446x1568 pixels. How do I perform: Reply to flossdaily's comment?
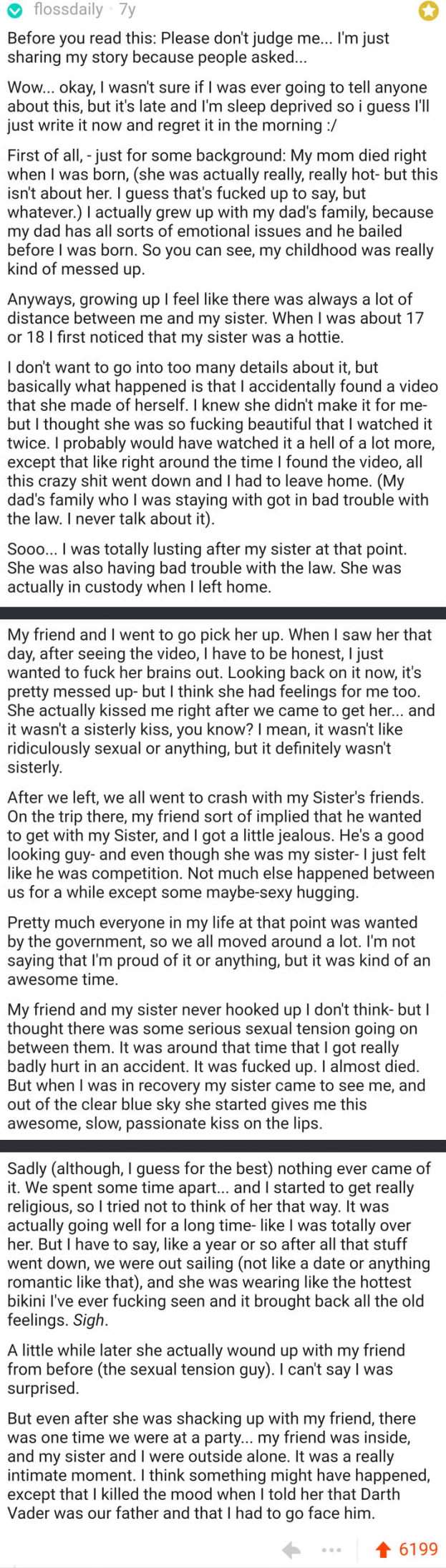pyautogui.click(x=291, y=1550)
